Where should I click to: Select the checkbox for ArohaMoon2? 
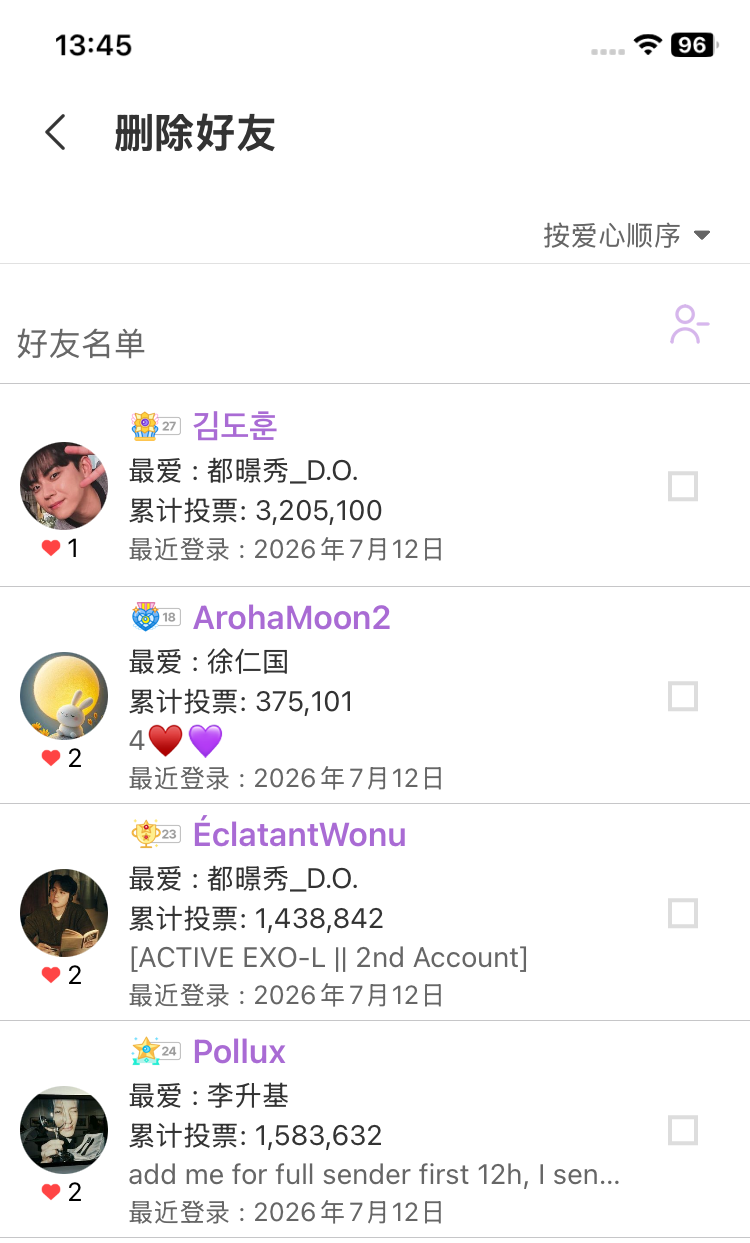[x=683, y=696]
